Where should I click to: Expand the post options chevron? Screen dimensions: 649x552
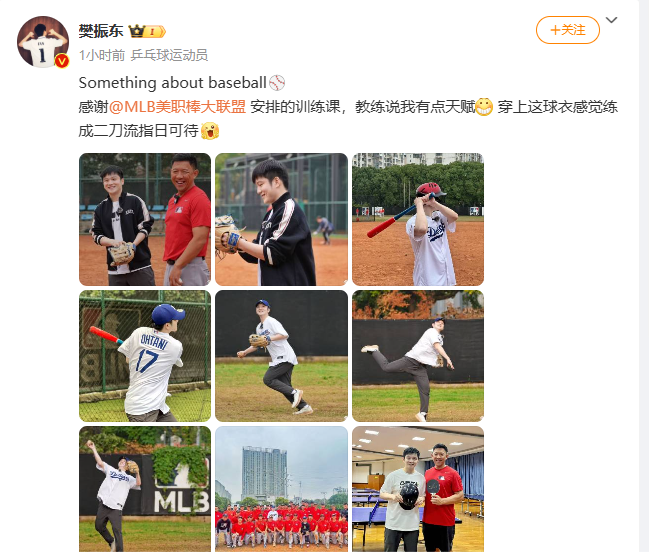[612, 20]
